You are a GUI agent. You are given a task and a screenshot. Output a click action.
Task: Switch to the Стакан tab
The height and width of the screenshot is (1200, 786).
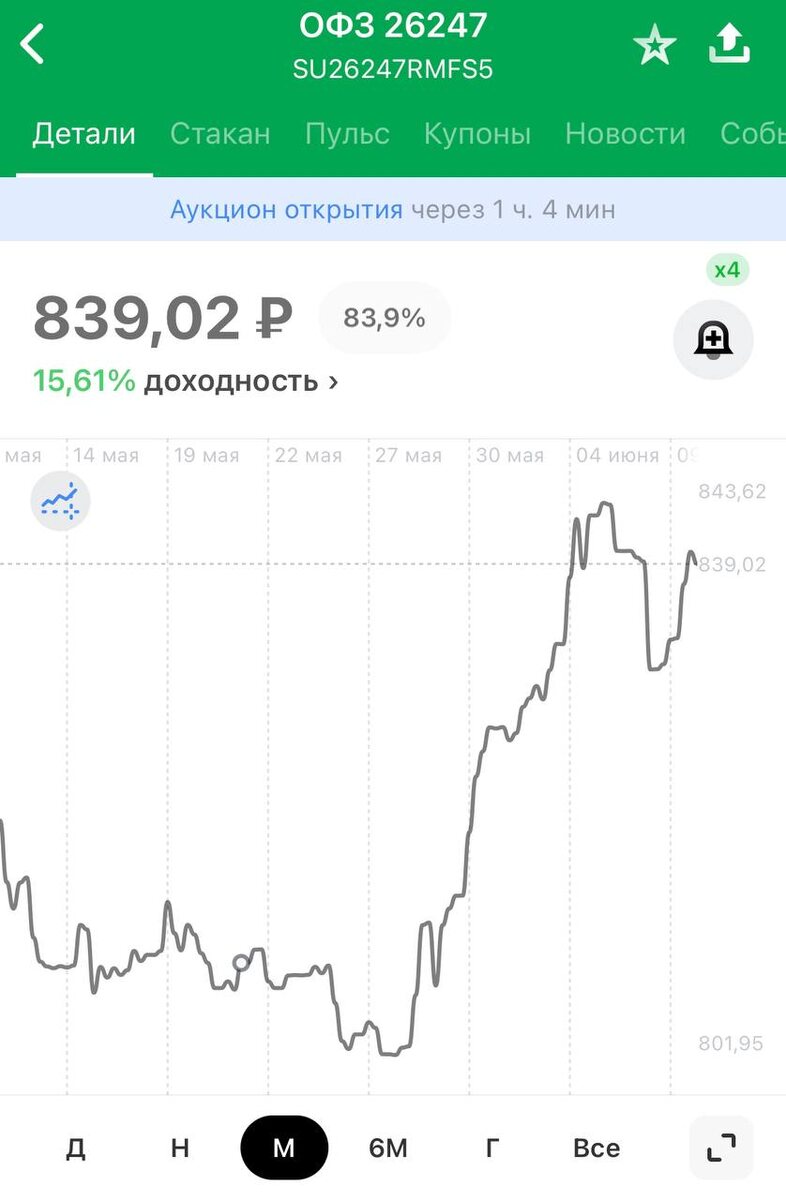point(221,133)
